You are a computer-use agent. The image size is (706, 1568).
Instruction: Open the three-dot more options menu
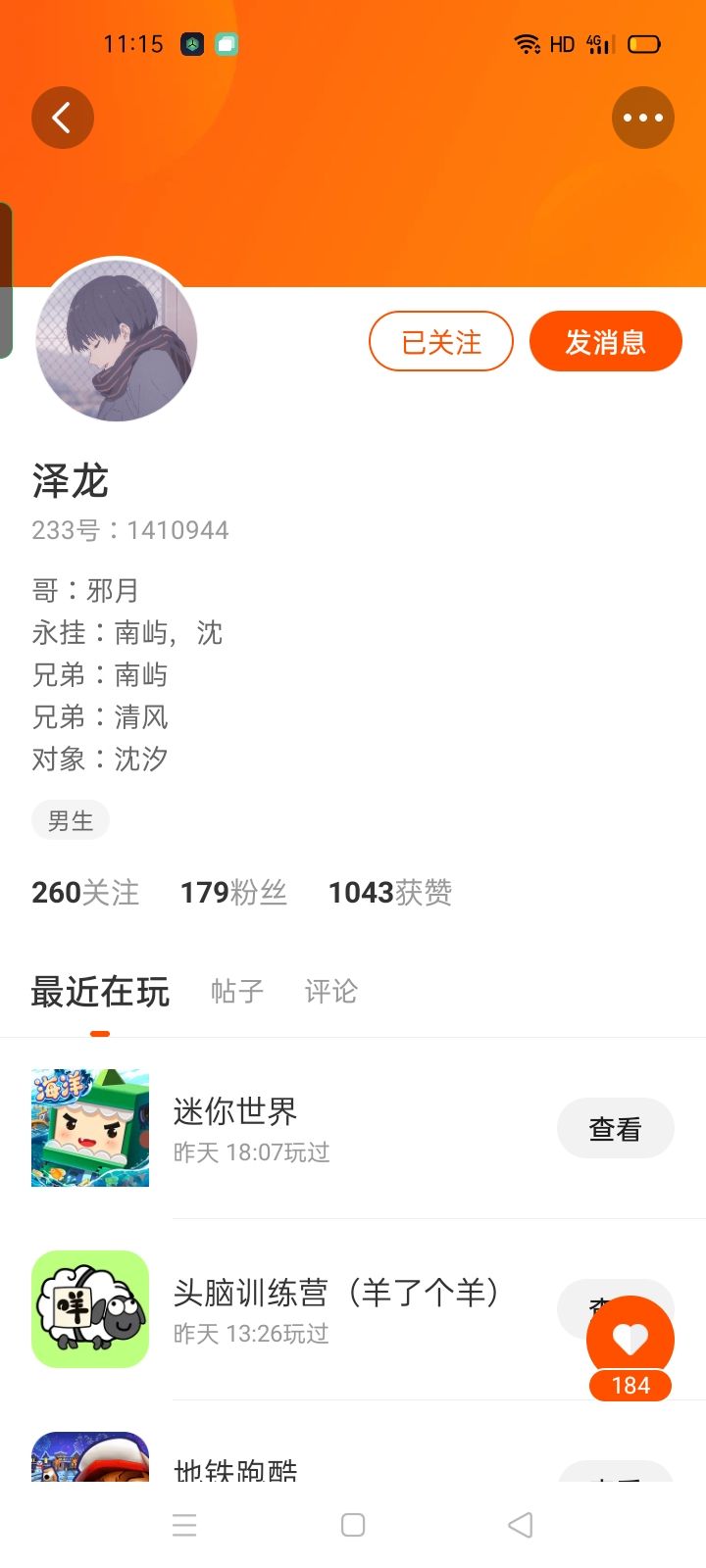(x=643, y=118)
